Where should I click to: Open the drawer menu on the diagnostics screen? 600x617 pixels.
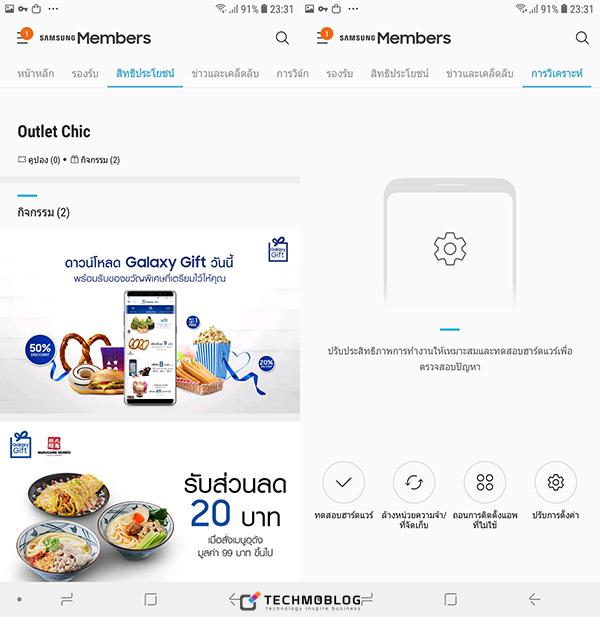point(323,38)
